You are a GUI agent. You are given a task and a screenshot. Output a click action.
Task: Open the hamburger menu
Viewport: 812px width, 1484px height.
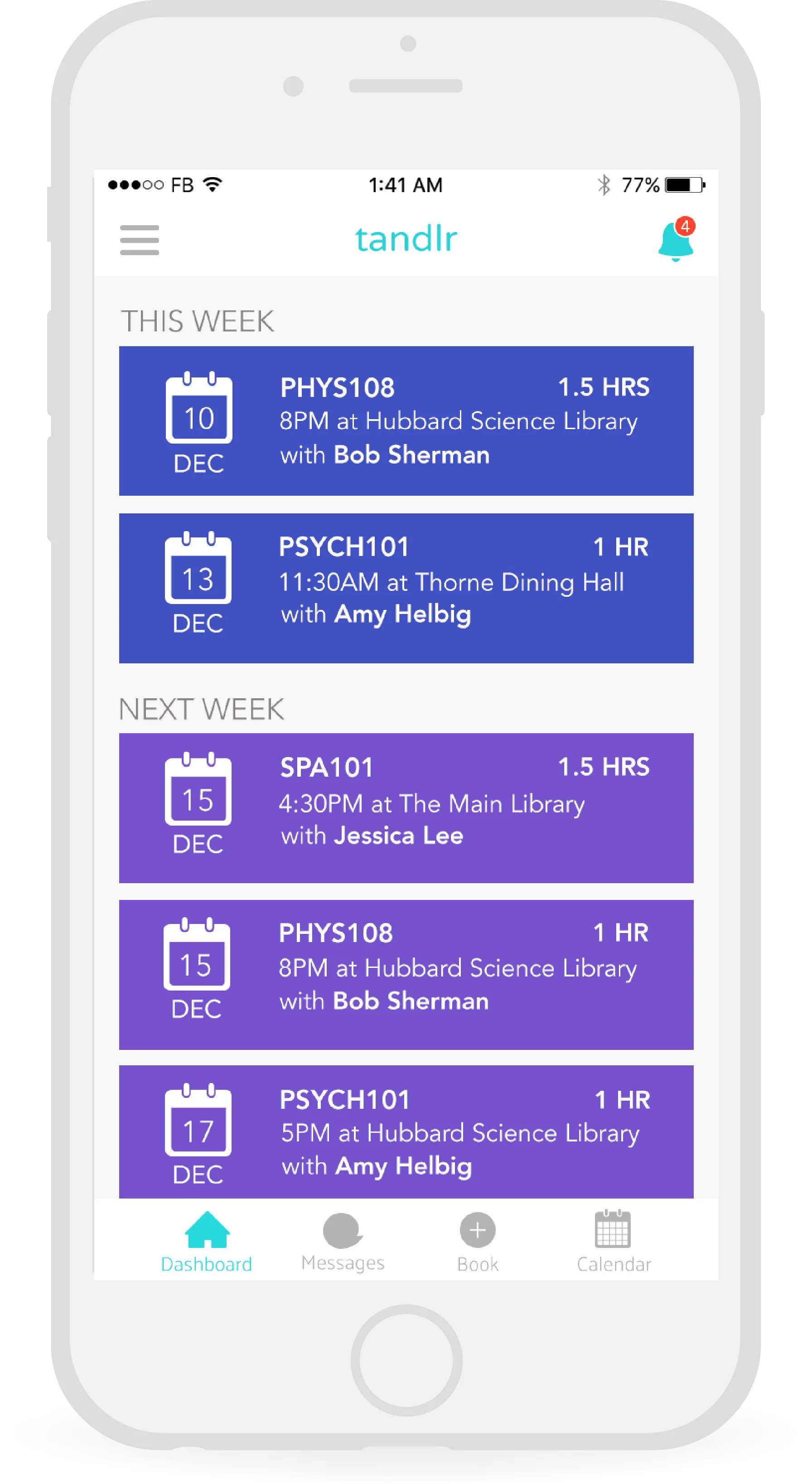(140, 240)
